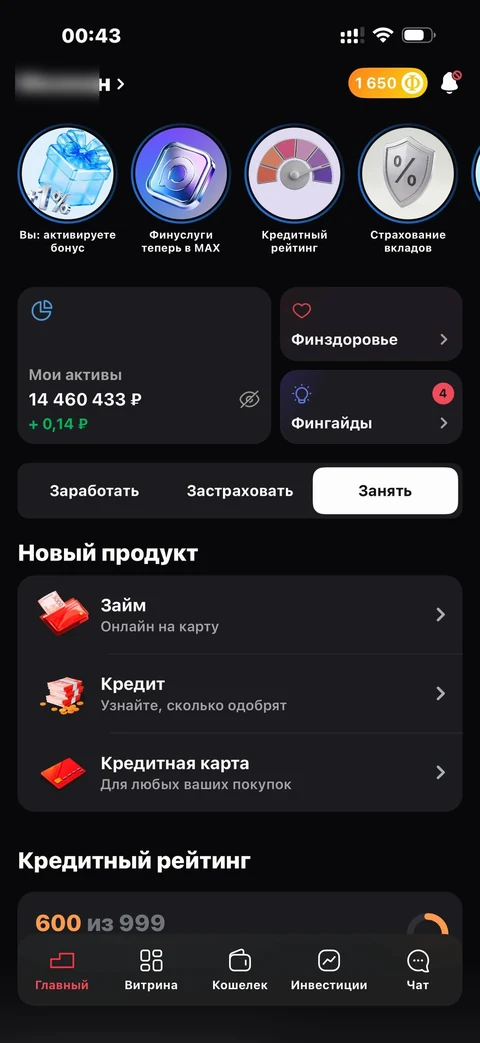View the 'Финуслуги теперь в MAX' story

pos(180,190)
